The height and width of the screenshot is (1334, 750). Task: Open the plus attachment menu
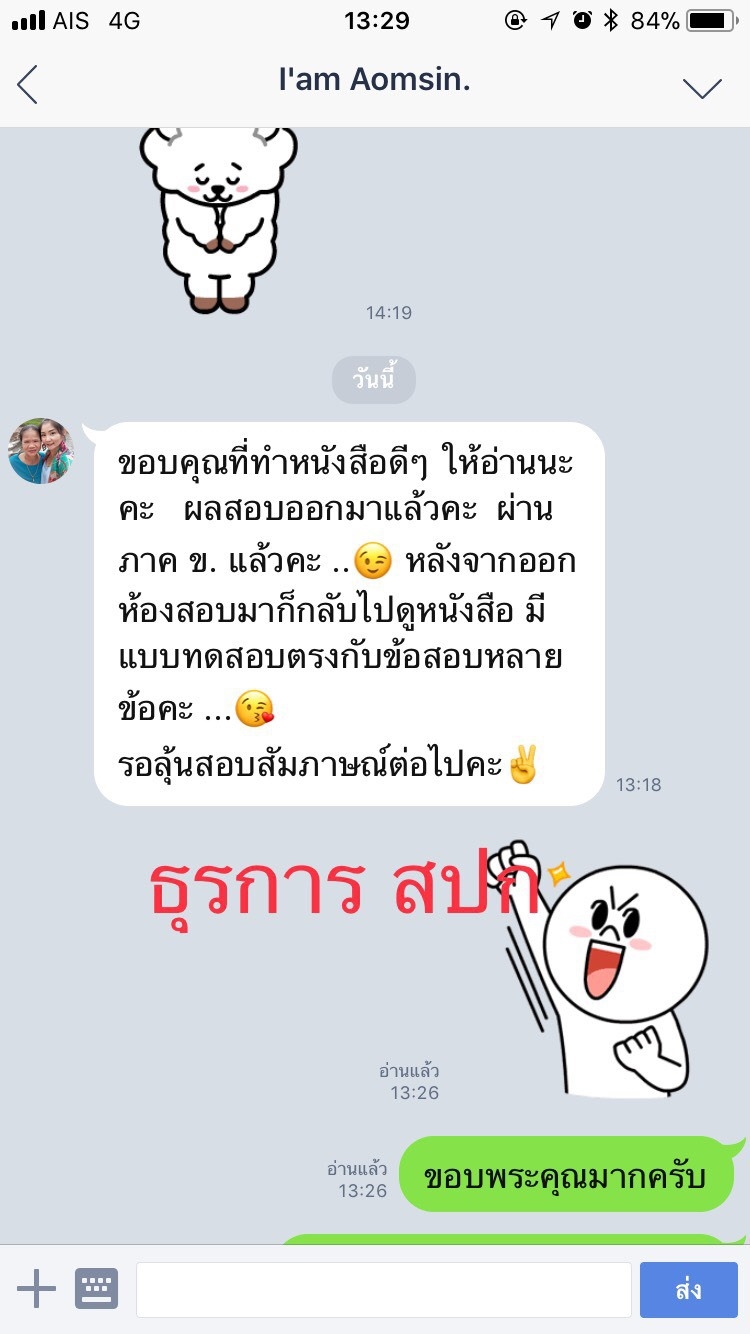[x=36, y=1288]
